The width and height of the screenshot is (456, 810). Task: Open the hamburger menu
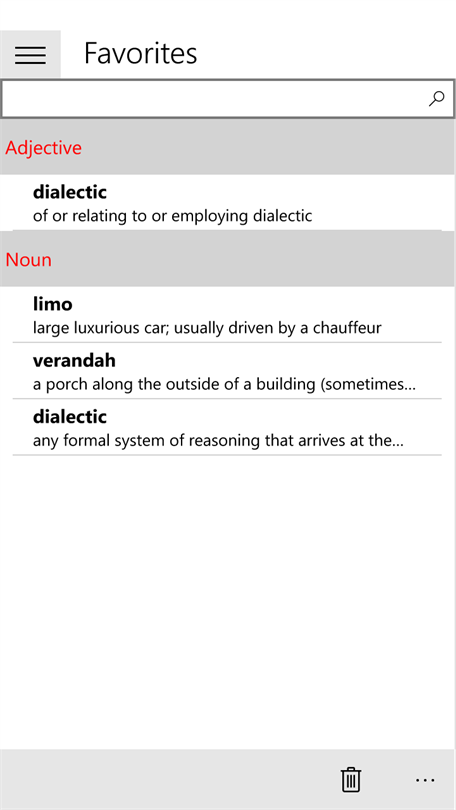(30, 54)
